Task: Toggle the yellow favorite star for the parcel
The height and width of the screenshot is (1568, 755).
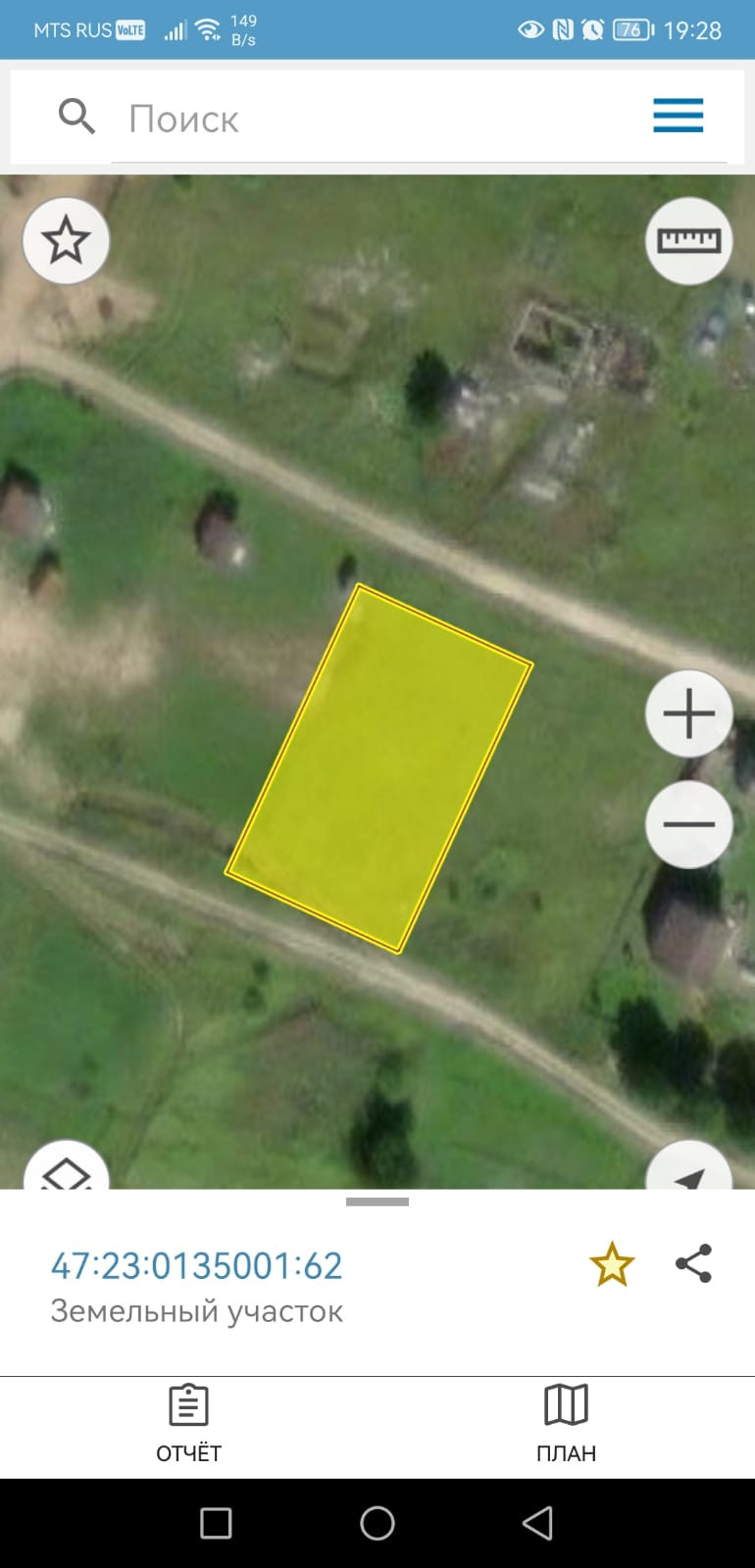Action: (x=611, y=1264)
